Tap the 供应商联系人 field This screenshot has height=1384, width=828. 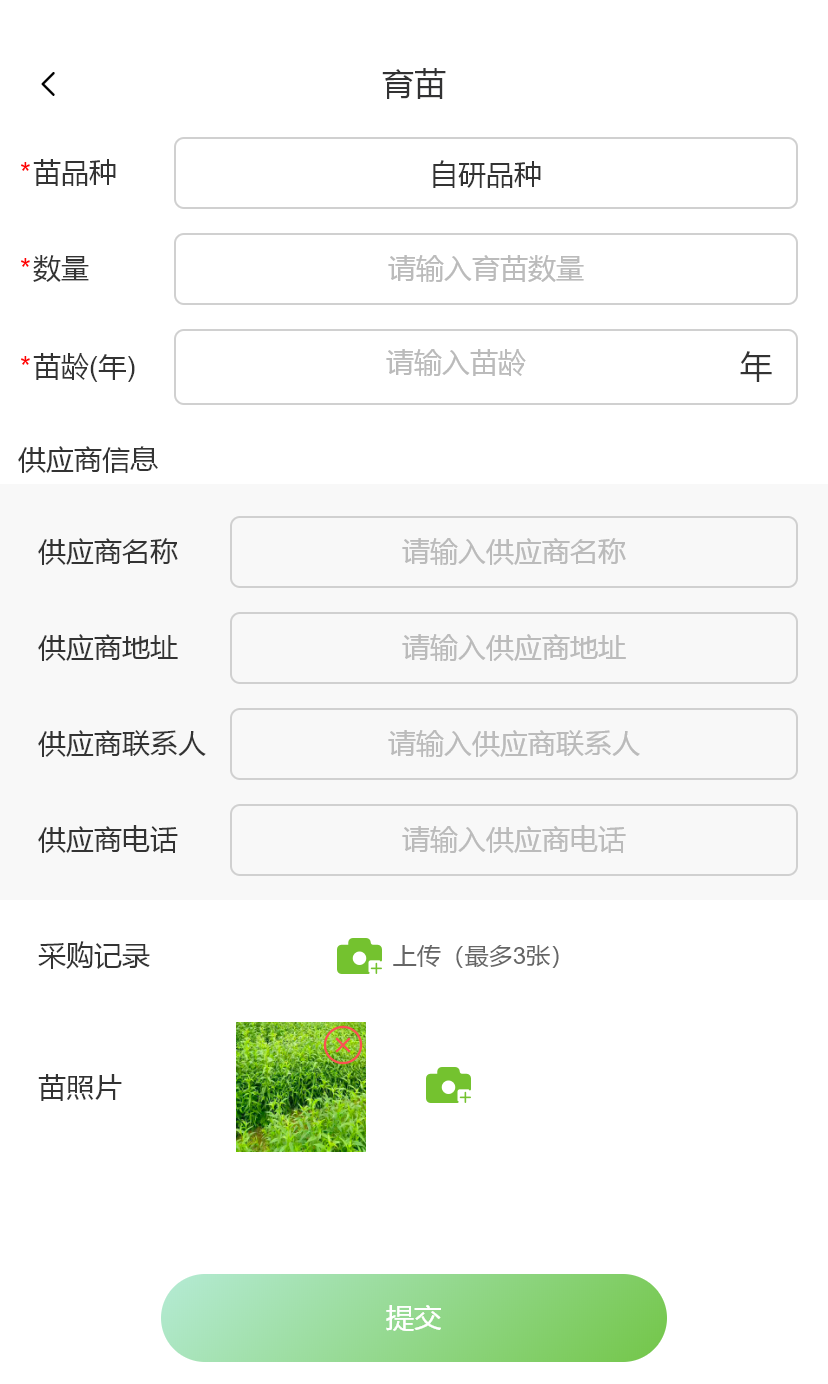513,744
